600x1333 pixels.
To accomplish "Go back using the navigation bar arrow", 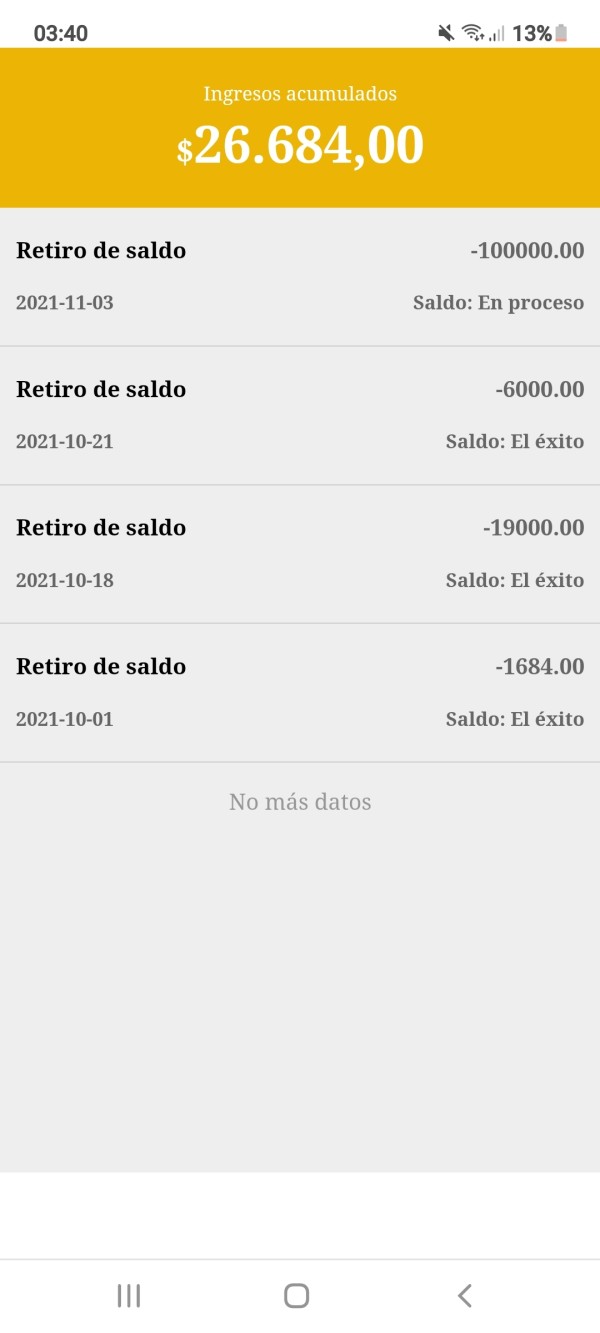I will coord(464,1296).
